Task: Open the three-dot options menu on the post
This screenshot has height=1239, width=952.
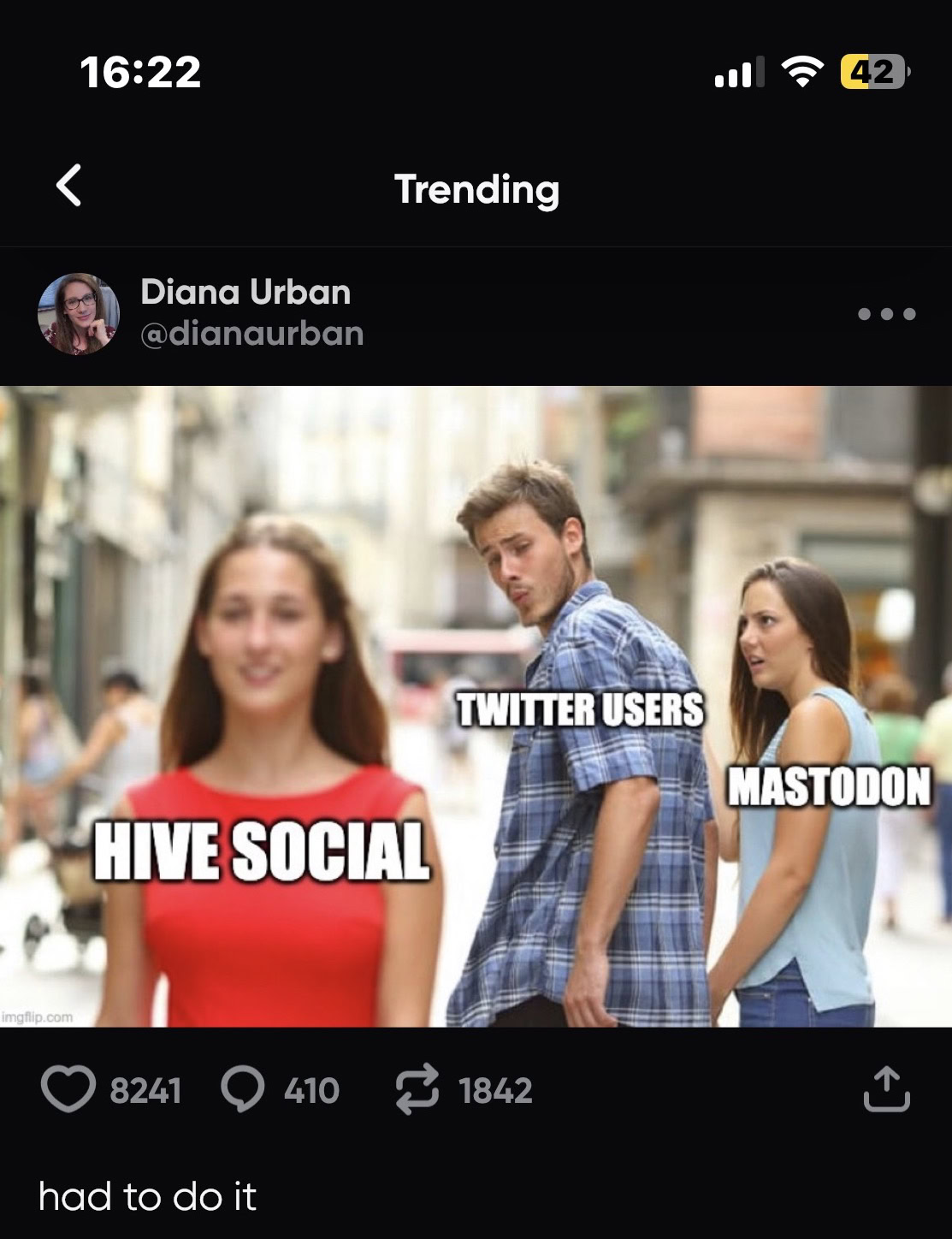Action: coord(886,314)
